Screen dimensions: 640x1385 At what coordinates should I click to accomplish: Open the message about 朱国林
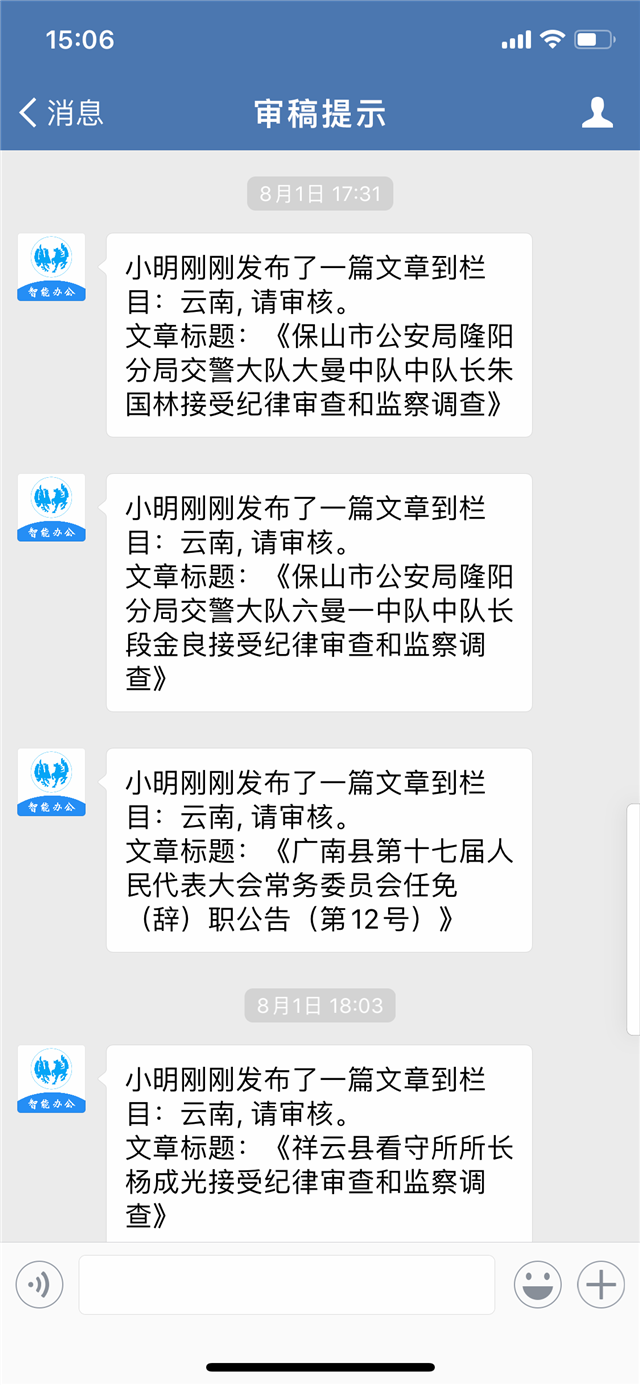tap(319, 336)
